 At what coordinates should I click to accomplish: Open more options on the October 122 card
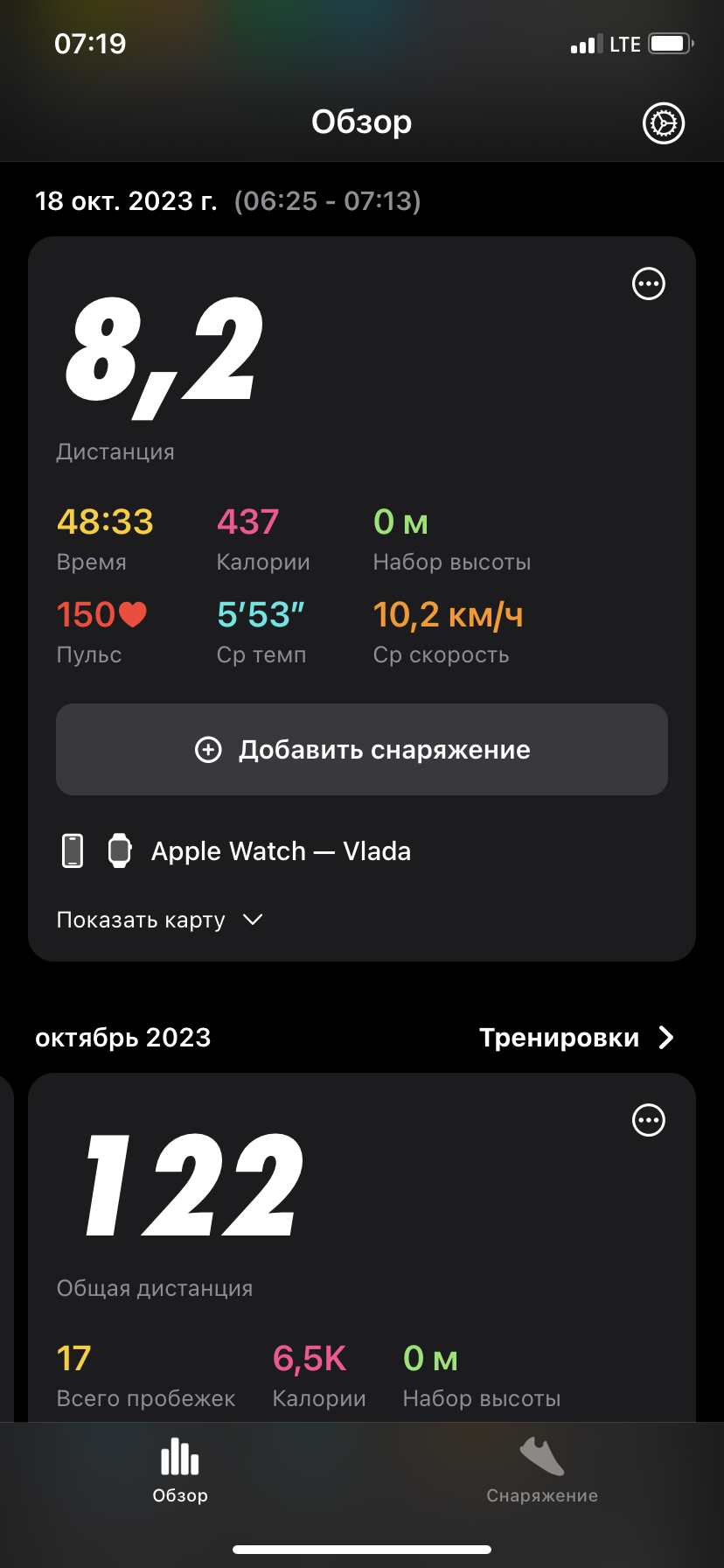[x=649, y=1120]
